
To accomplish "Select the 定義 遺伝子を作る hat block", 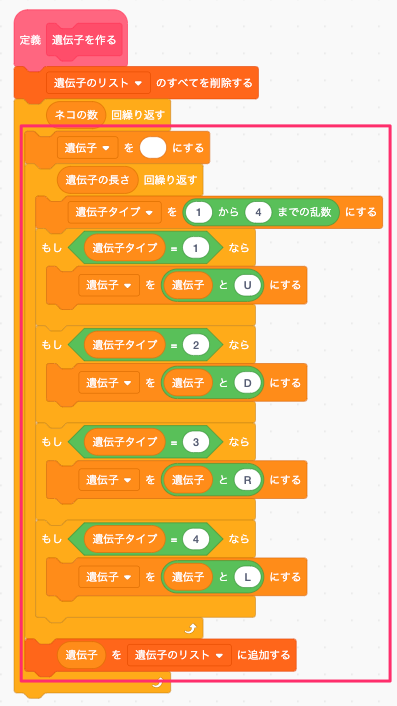I will [x=71, y=40].
